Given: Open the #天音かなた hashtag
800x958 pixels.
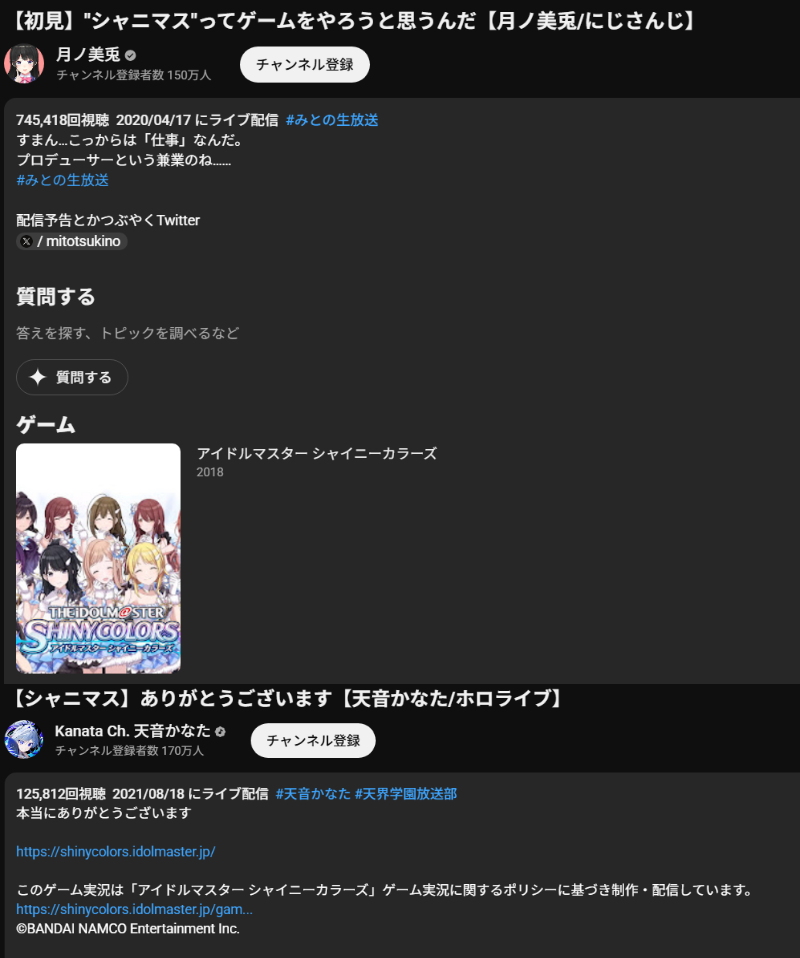Looking at the screenshot, I should [313, 794].
